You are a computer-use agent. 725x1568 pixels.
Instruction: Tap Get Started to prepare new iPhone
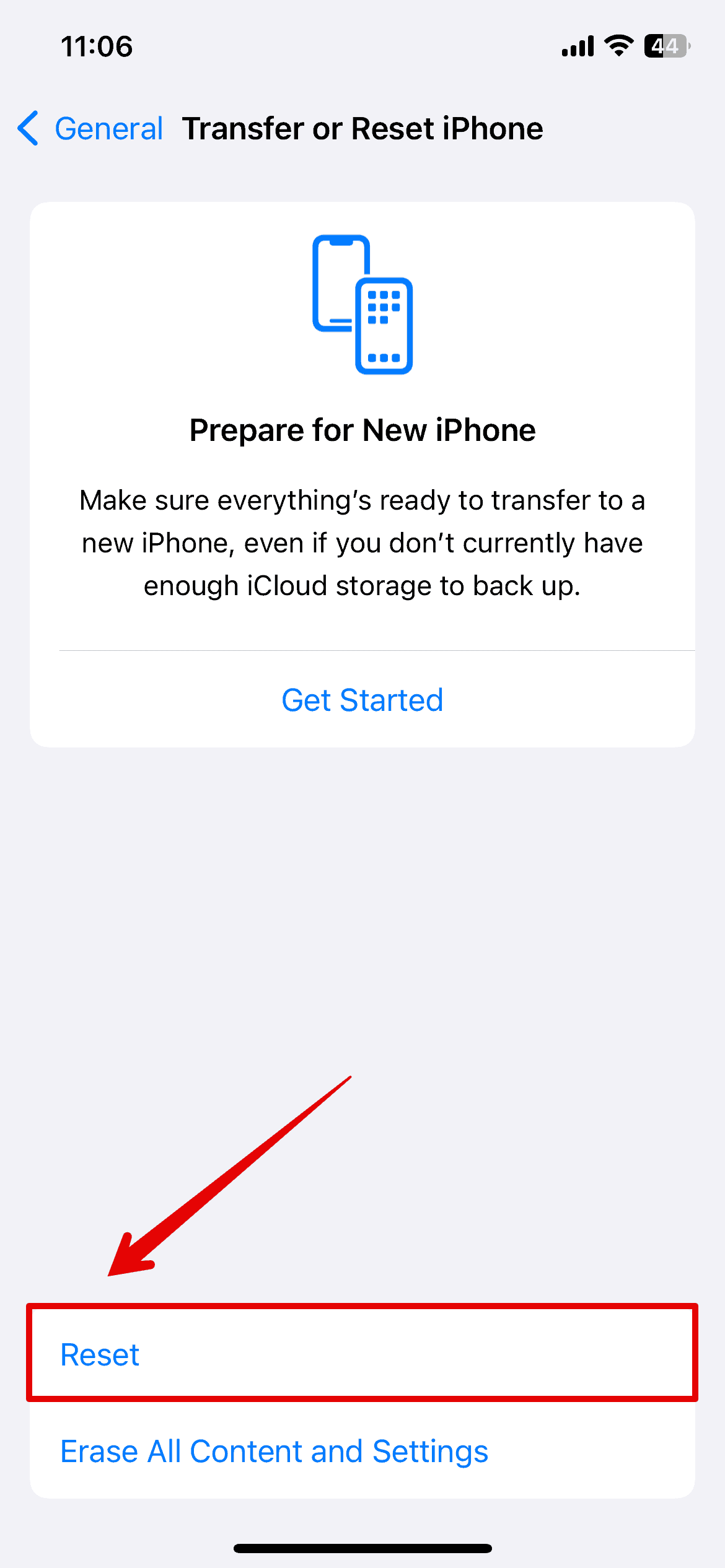click(362, 700)
